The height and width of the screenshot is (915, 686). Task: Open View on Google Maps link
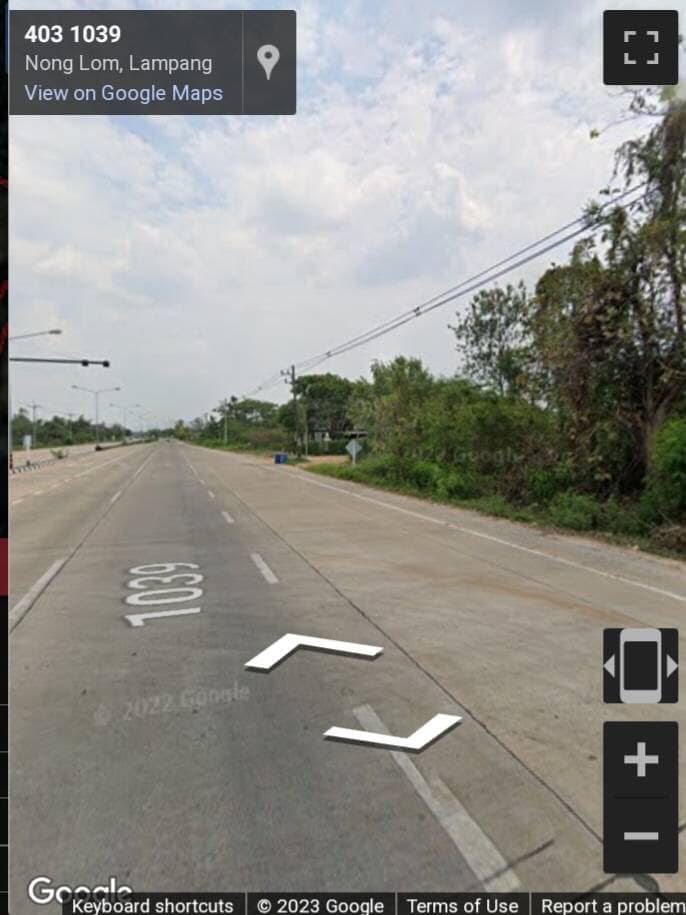pyautogui.click(x=123, y=93)
